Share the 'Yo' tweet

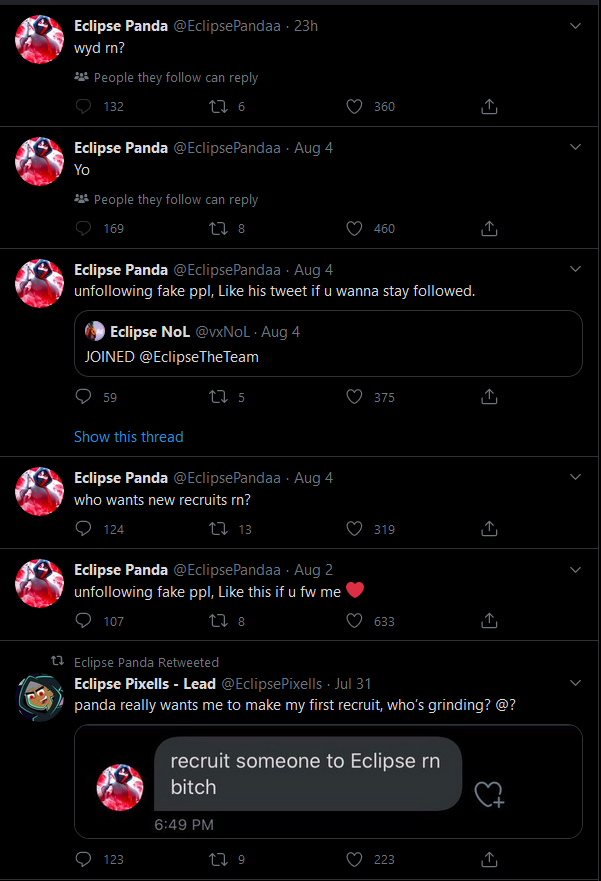489,228
